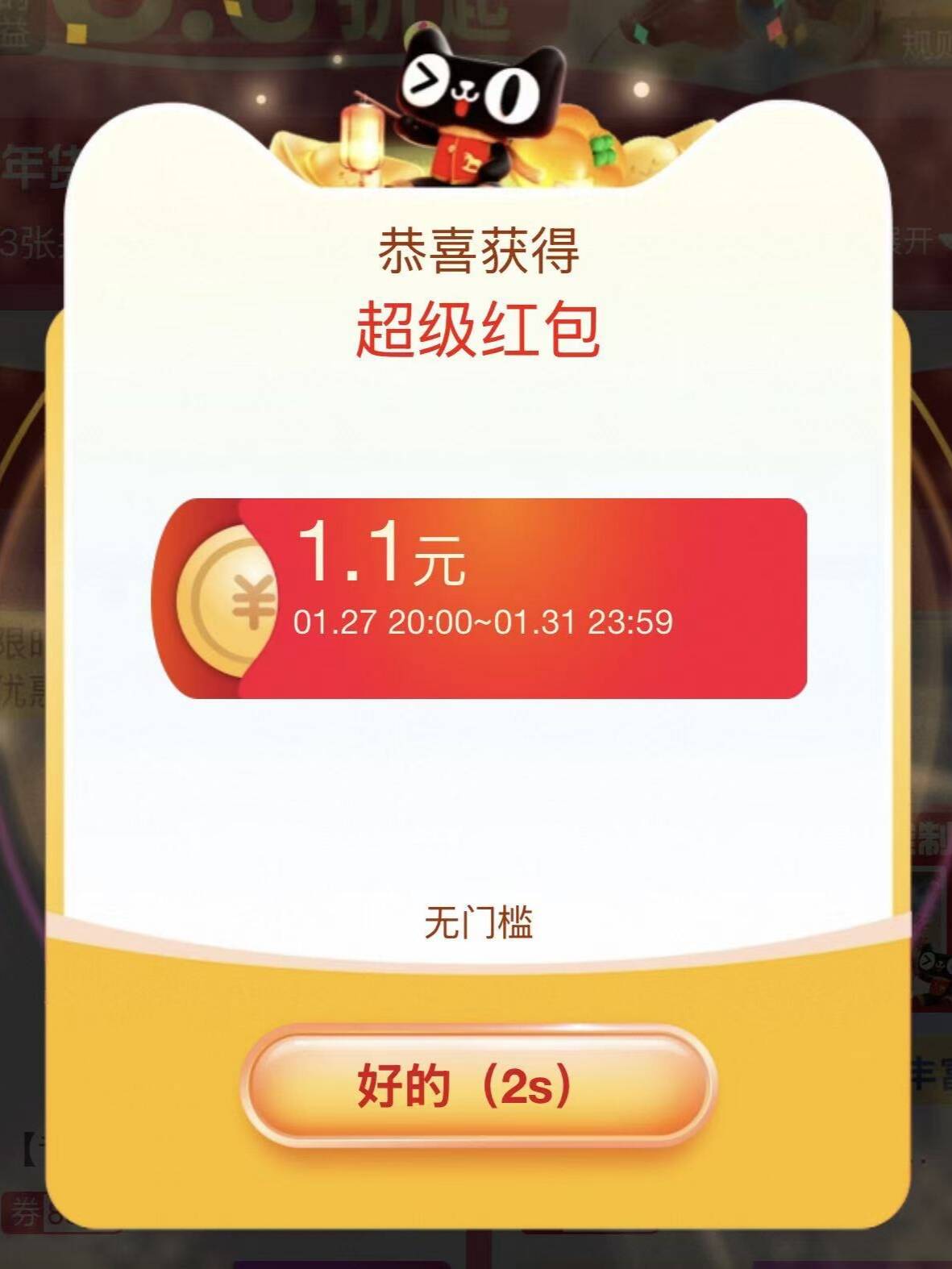Confirm with the 好的 button
Screen dimensions: 952x1269
[477, 1085]
